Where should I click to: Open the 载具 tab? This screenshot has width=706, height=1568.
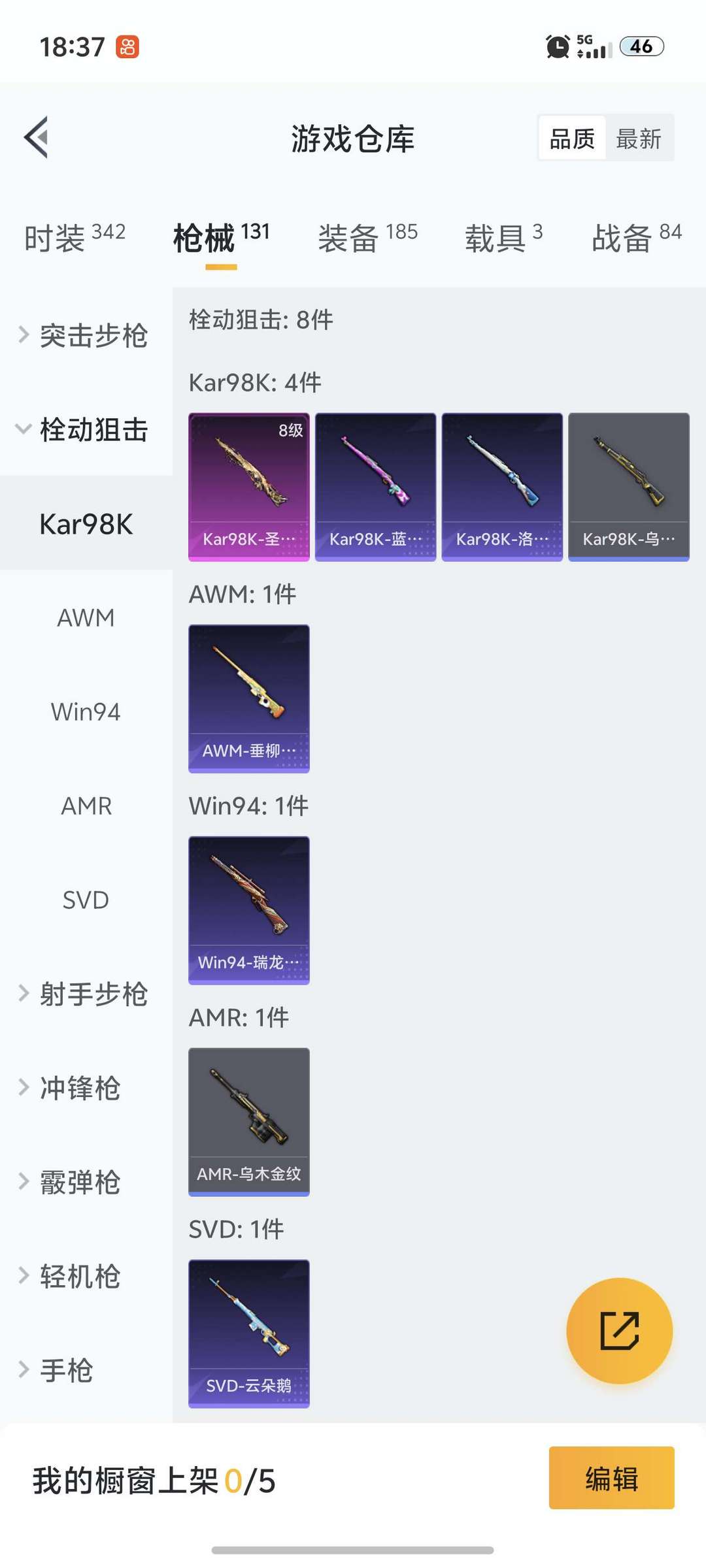tap(503, 237)
